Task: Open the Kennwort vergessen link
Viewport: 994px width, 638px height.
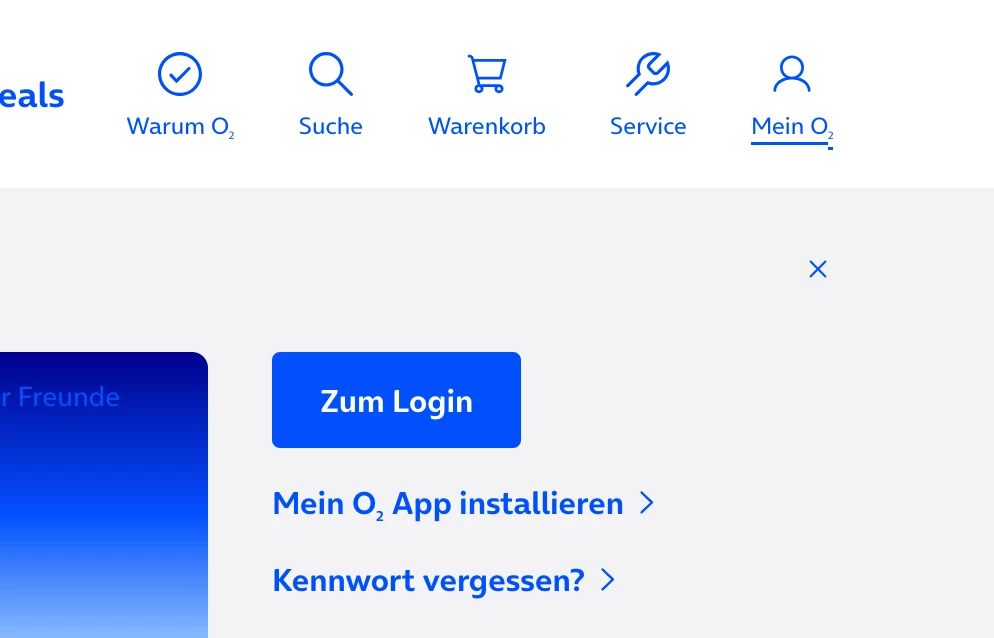Action: tap(442, 580)
